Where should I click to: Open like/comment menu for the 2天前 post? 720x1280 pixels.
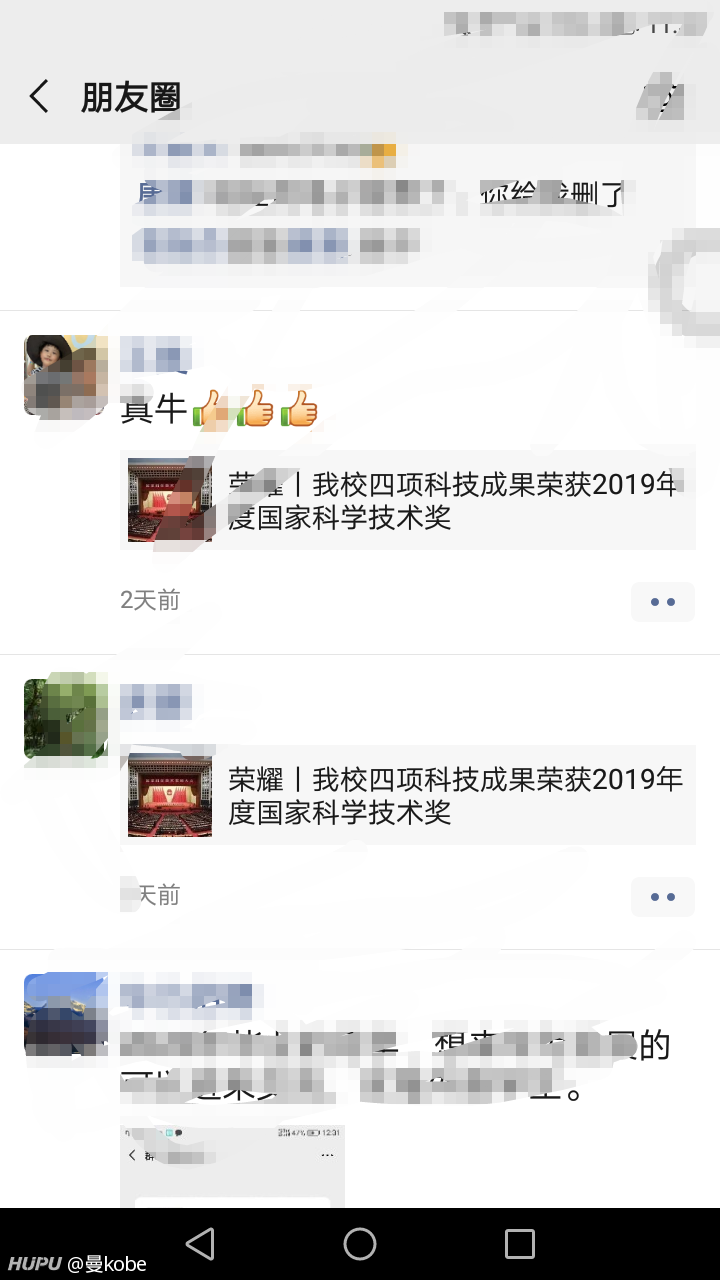662,601
